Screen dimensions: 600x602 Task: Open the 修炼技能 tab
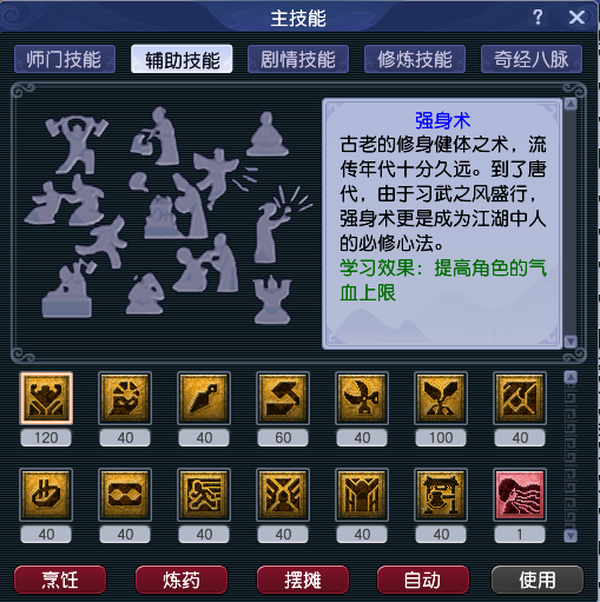click(414, 59)
